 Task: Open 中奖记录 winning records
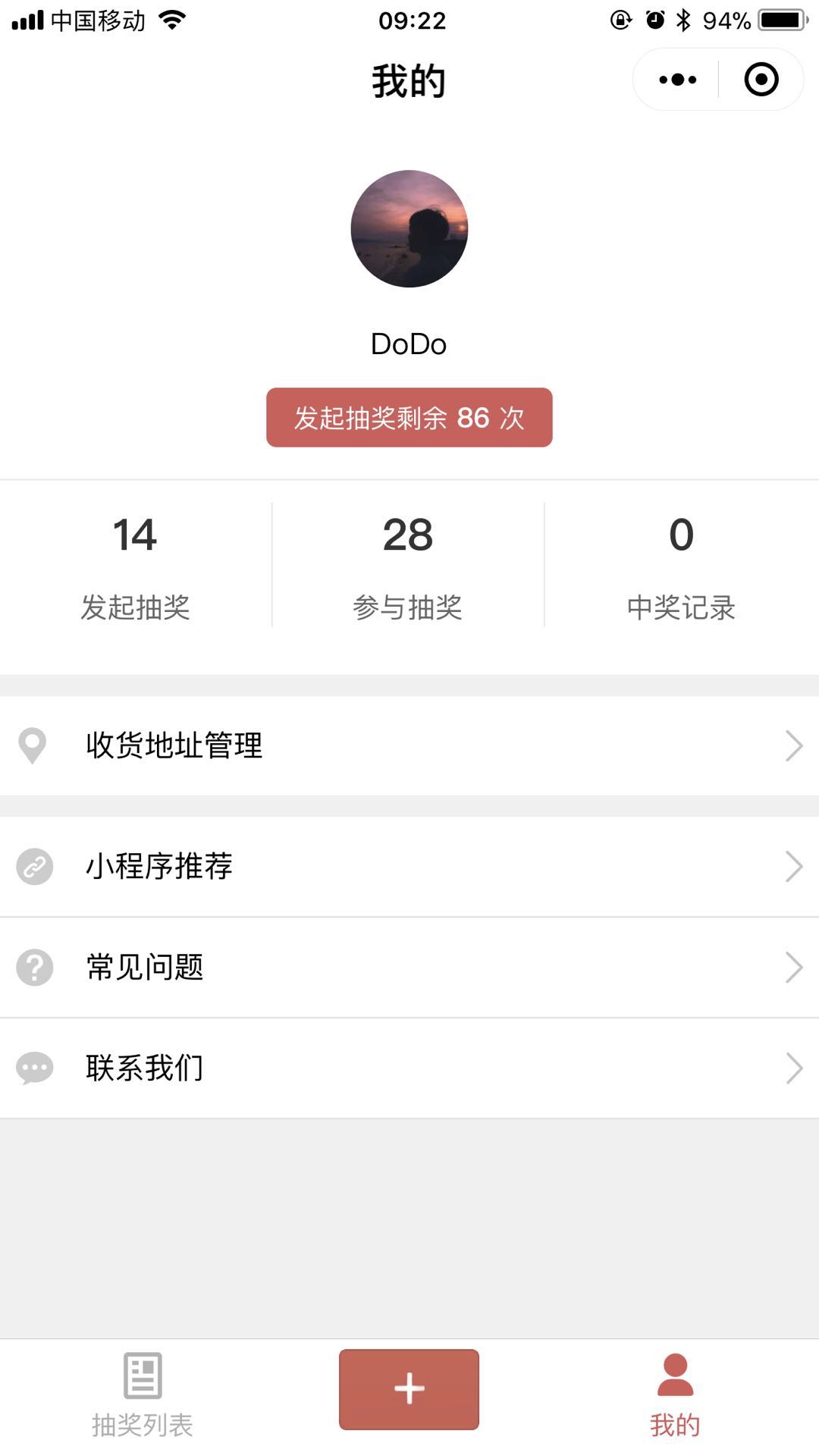pyautogui.click(x=682, y=566)
